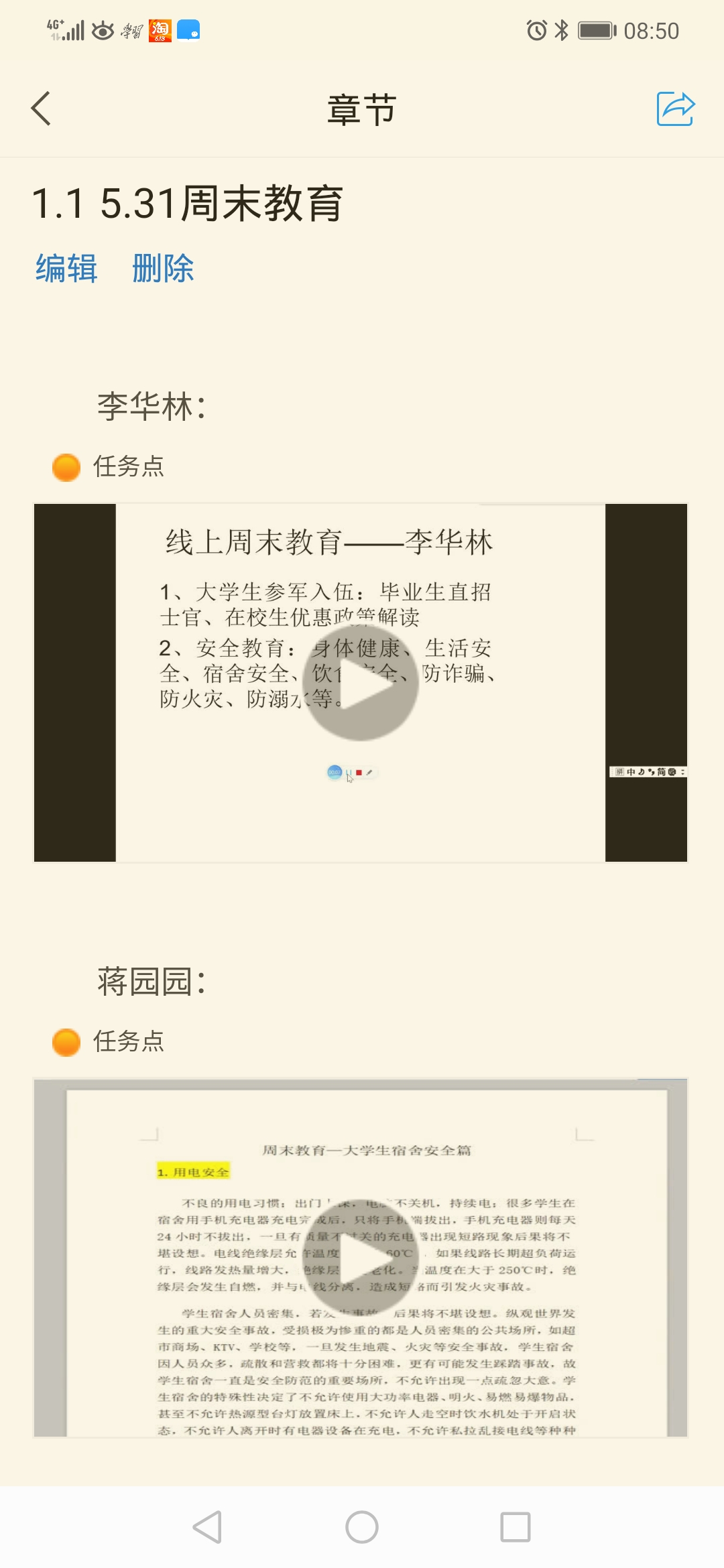This screenshot has width=724, height=1568.
Task: Share this chapter via the share icon
Action: pos(675,109)
